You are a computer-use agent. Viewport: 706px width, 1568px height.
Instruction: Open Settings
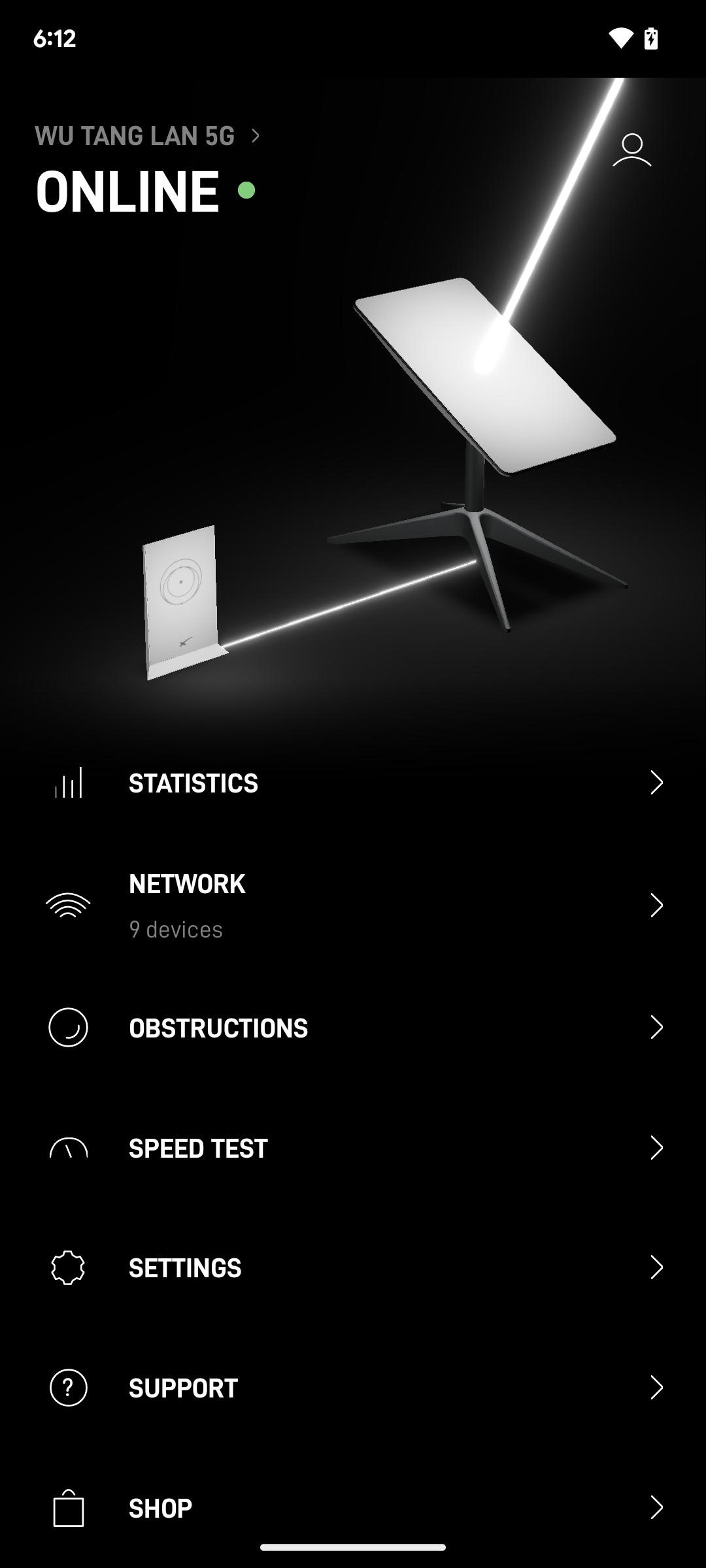353,1267
